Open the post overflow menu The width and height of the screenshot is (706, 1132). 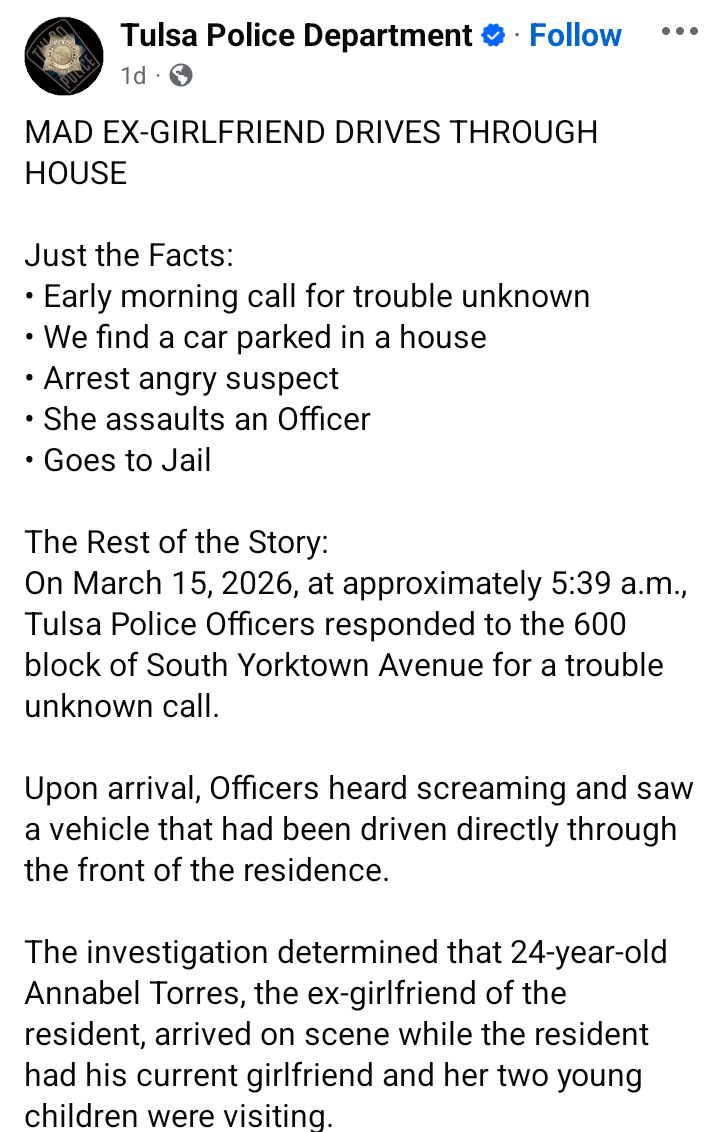[680, 31]
